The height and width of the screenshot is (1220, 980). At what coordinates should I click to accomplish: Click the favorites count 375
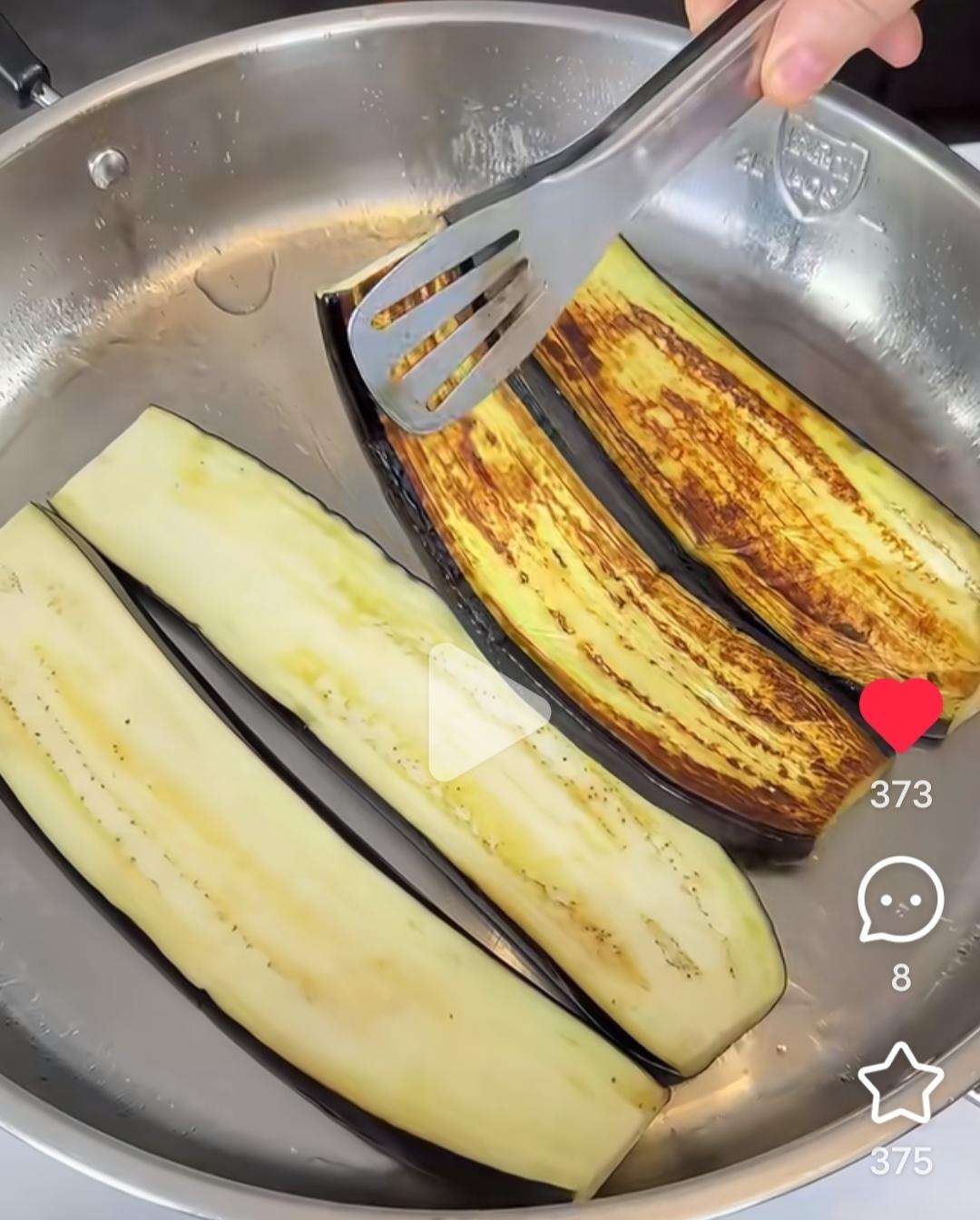pos(903,1159)
